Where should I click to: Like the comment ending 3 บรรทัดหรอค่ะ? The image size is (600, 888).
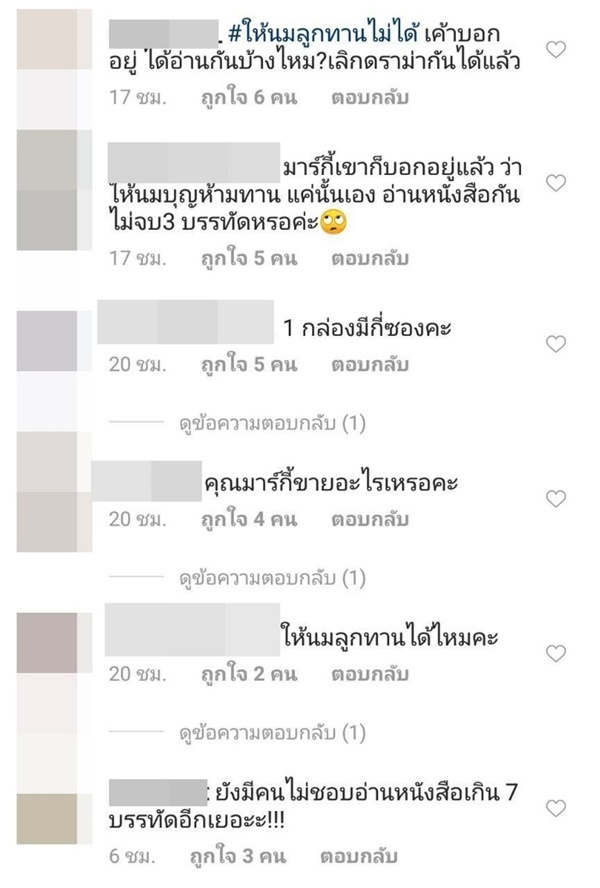tap(556, 183)
